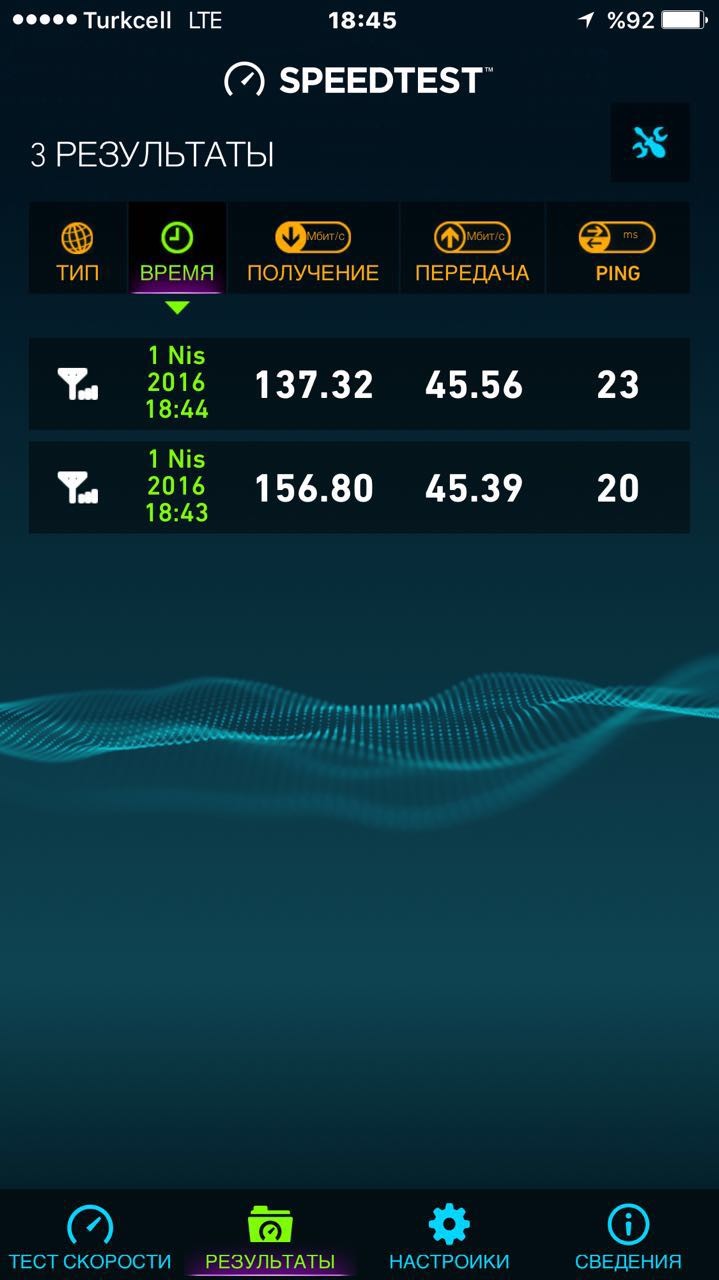Screen dimensions: 719x1280
Task: Select the РЕЗУЛЬТАТЫ tab
Action: point(270,1237)
